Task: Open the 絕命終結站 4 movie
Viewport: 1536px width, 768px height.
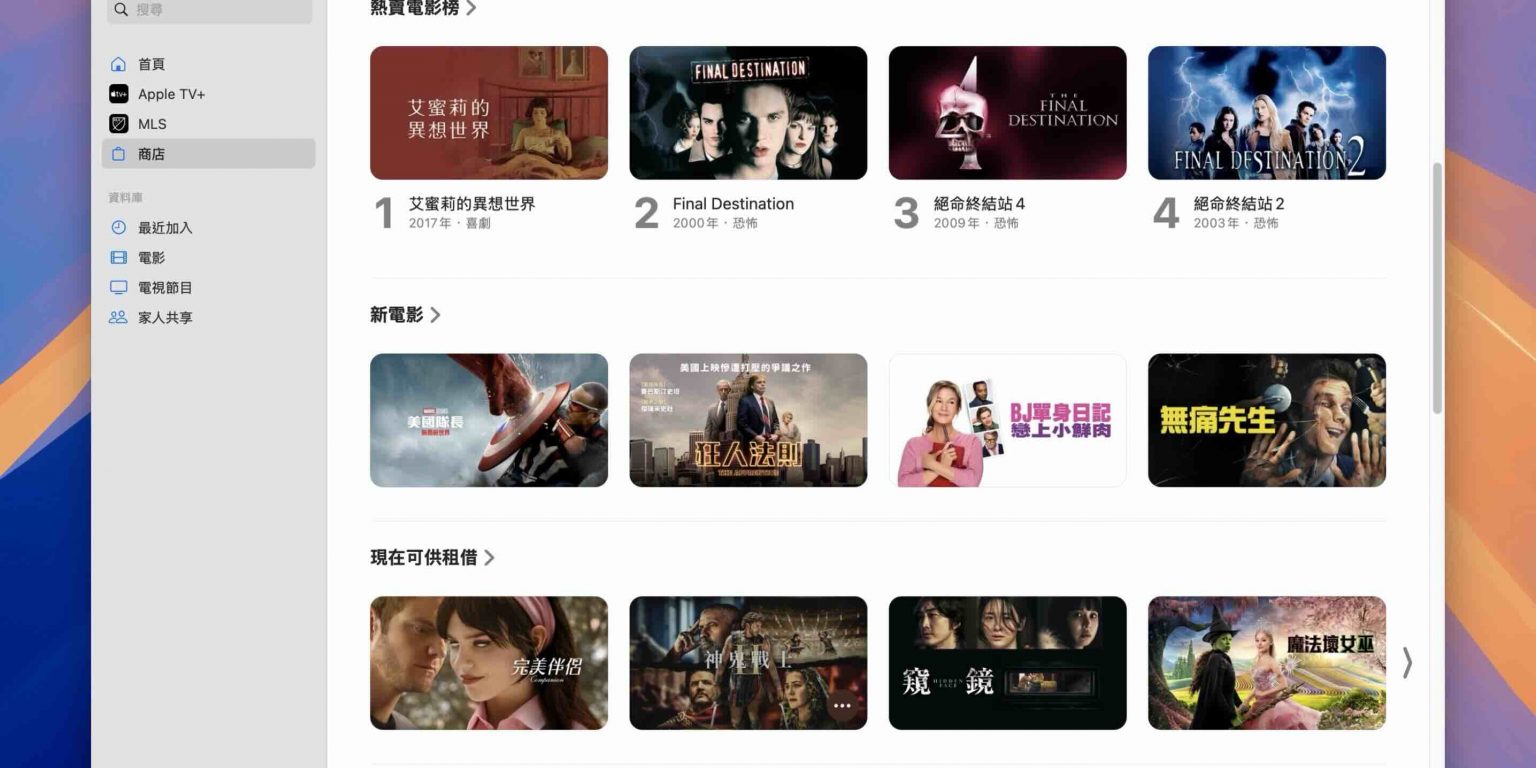Action: coord(1007,113)
